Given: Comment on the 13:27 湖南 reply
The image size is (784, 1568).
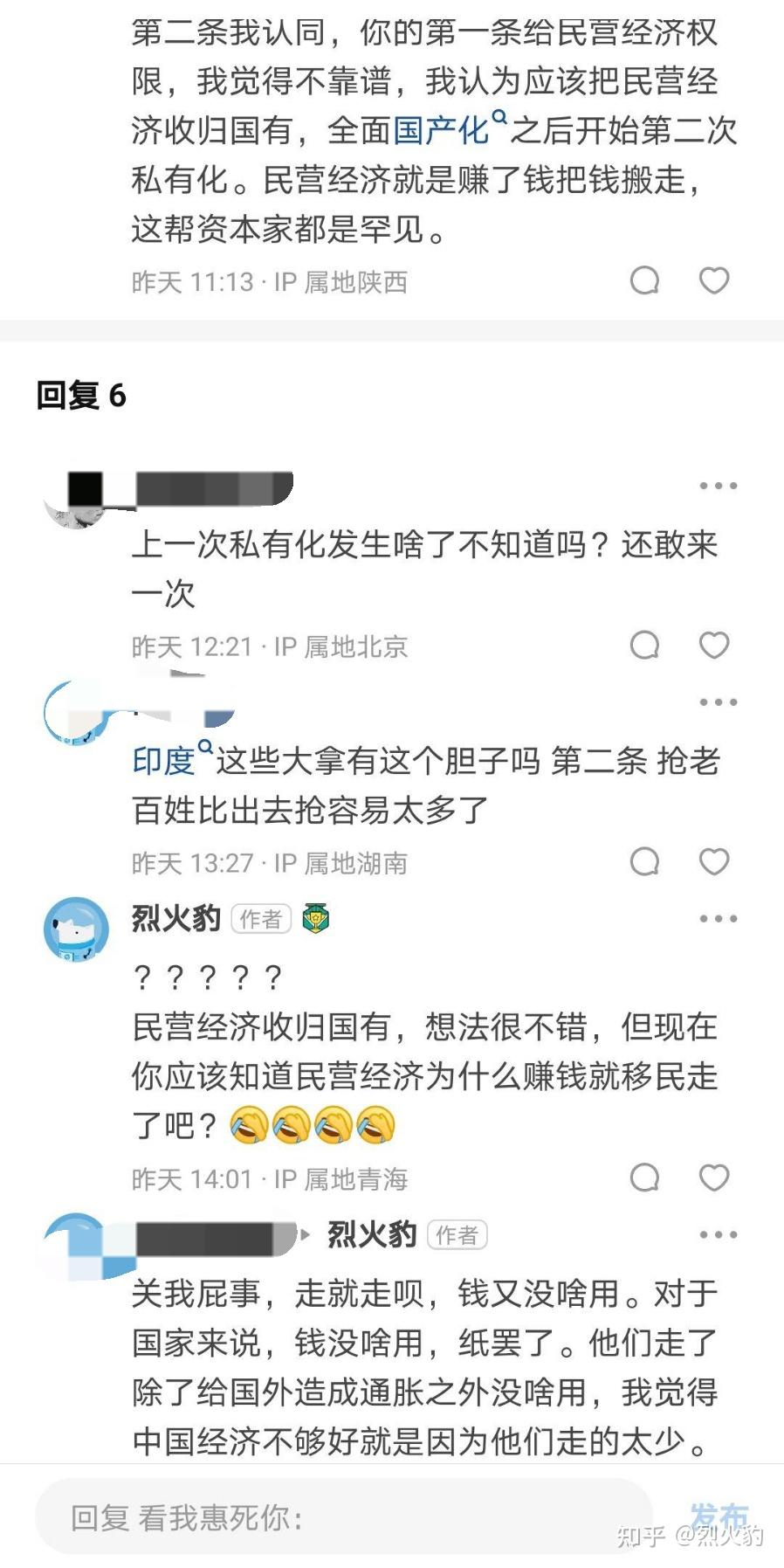Looking at the screenshot, I should click(644, 862).
